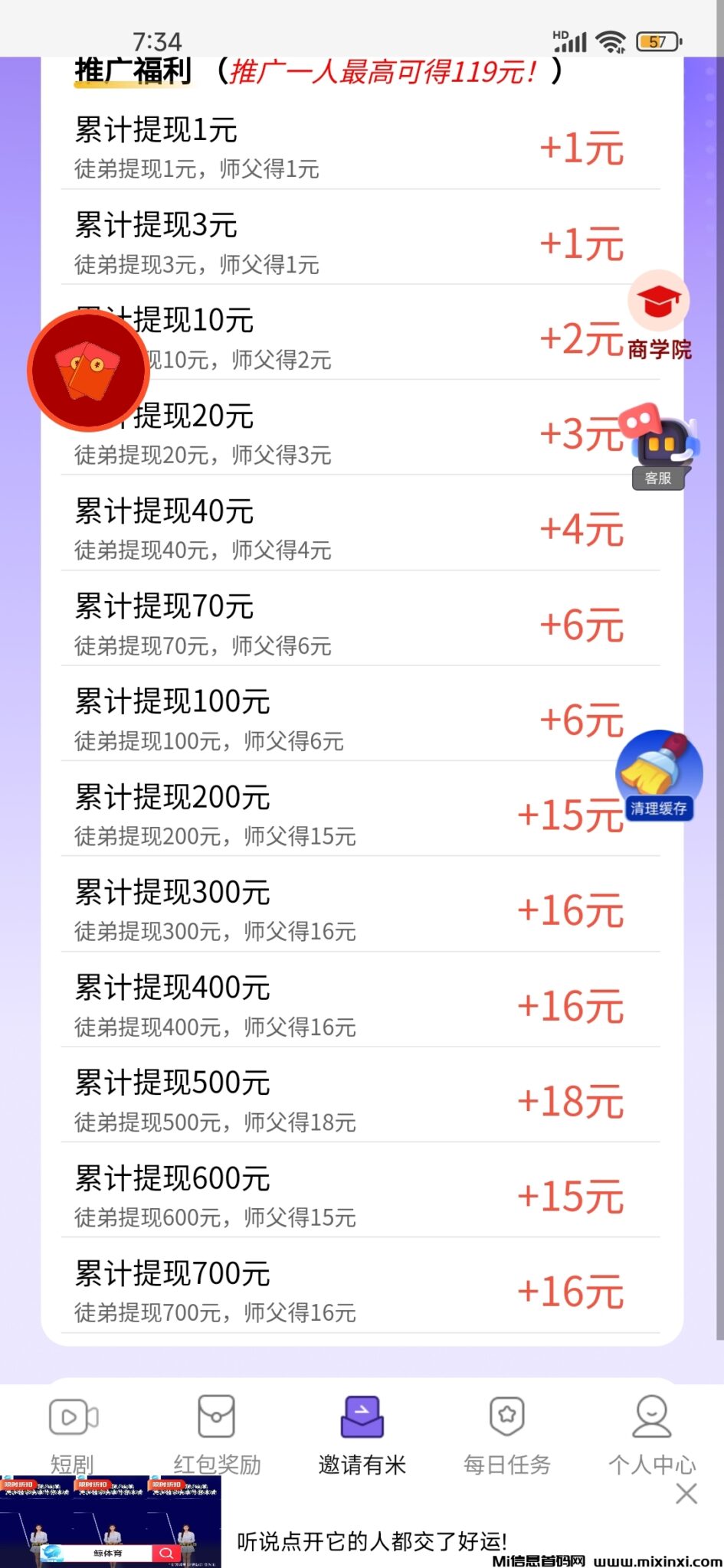
Task: Tap the 每日任务 star icon
Action: [x=506, y=1416]
